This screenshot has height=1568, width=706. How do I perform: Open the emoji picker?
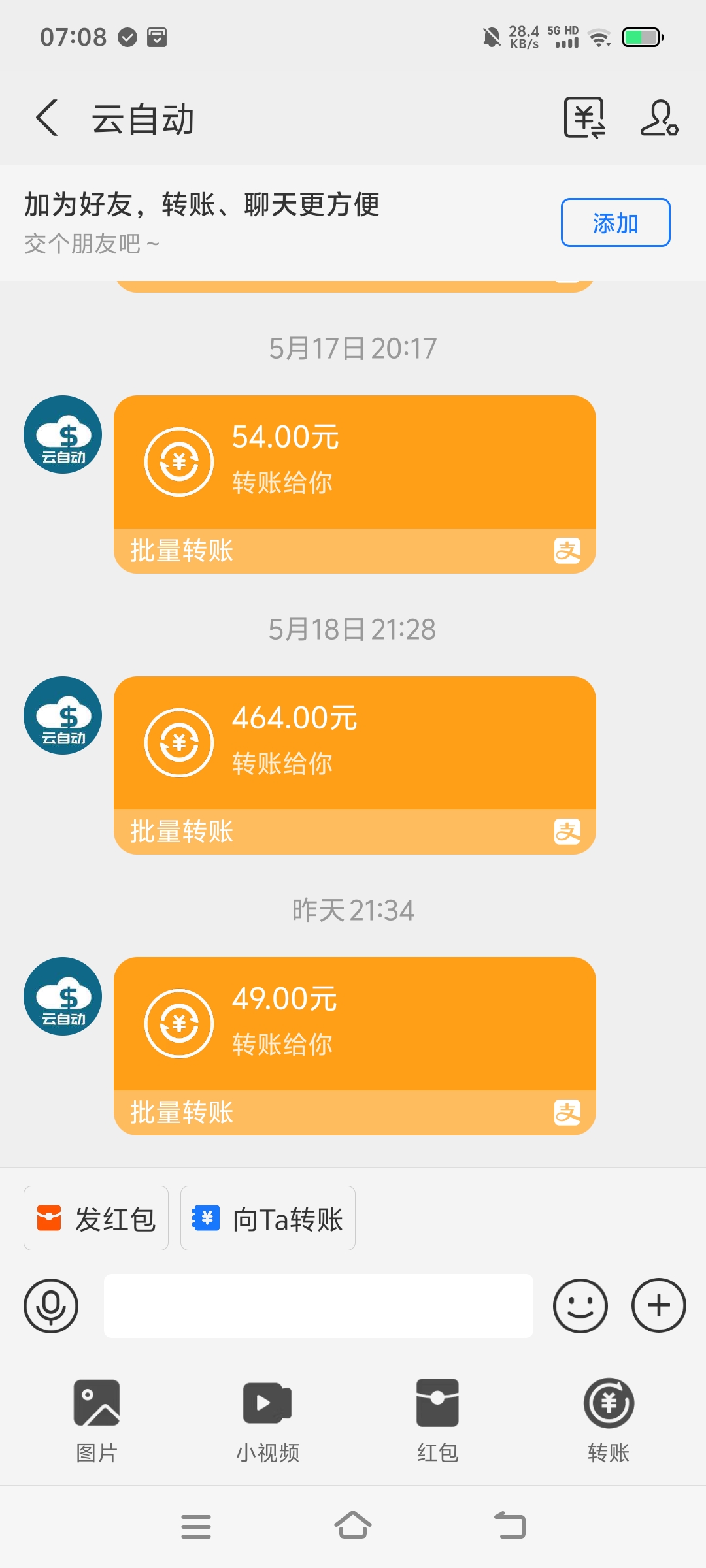point(580,1306)
